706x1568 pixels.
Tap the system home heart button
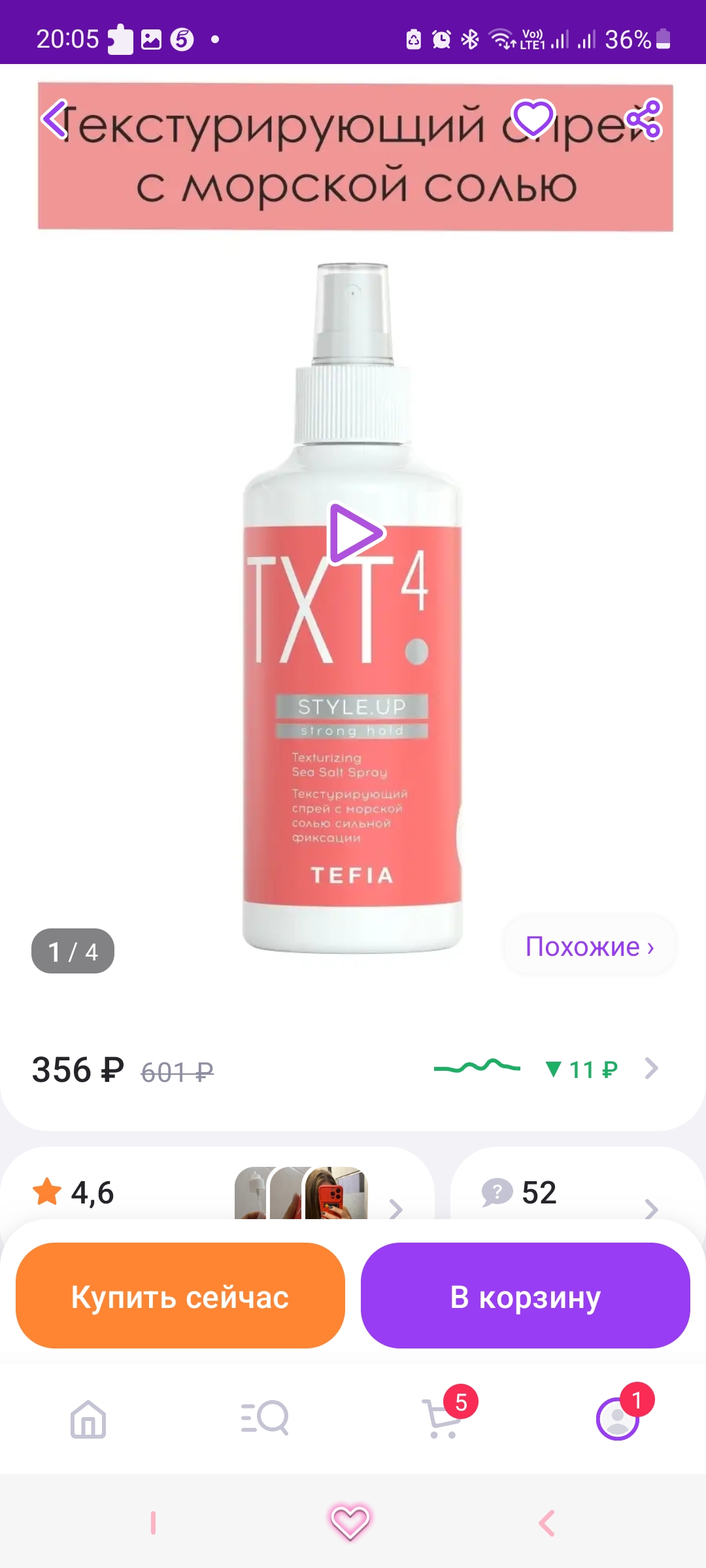pyautogui.click(x=350, y=1523)
